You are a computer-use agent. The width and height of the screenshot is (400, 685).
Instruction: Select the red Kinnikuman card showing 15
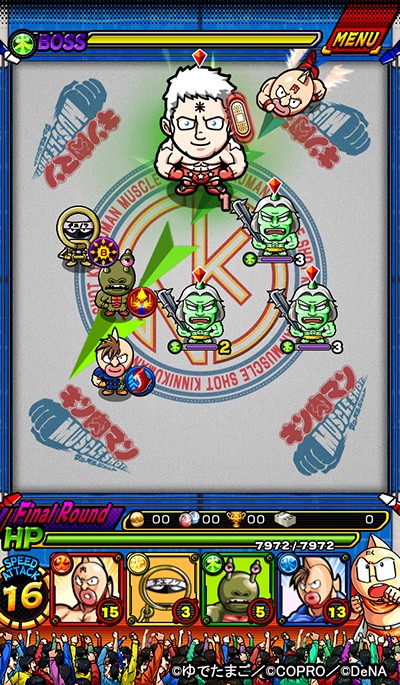point(87,588)
